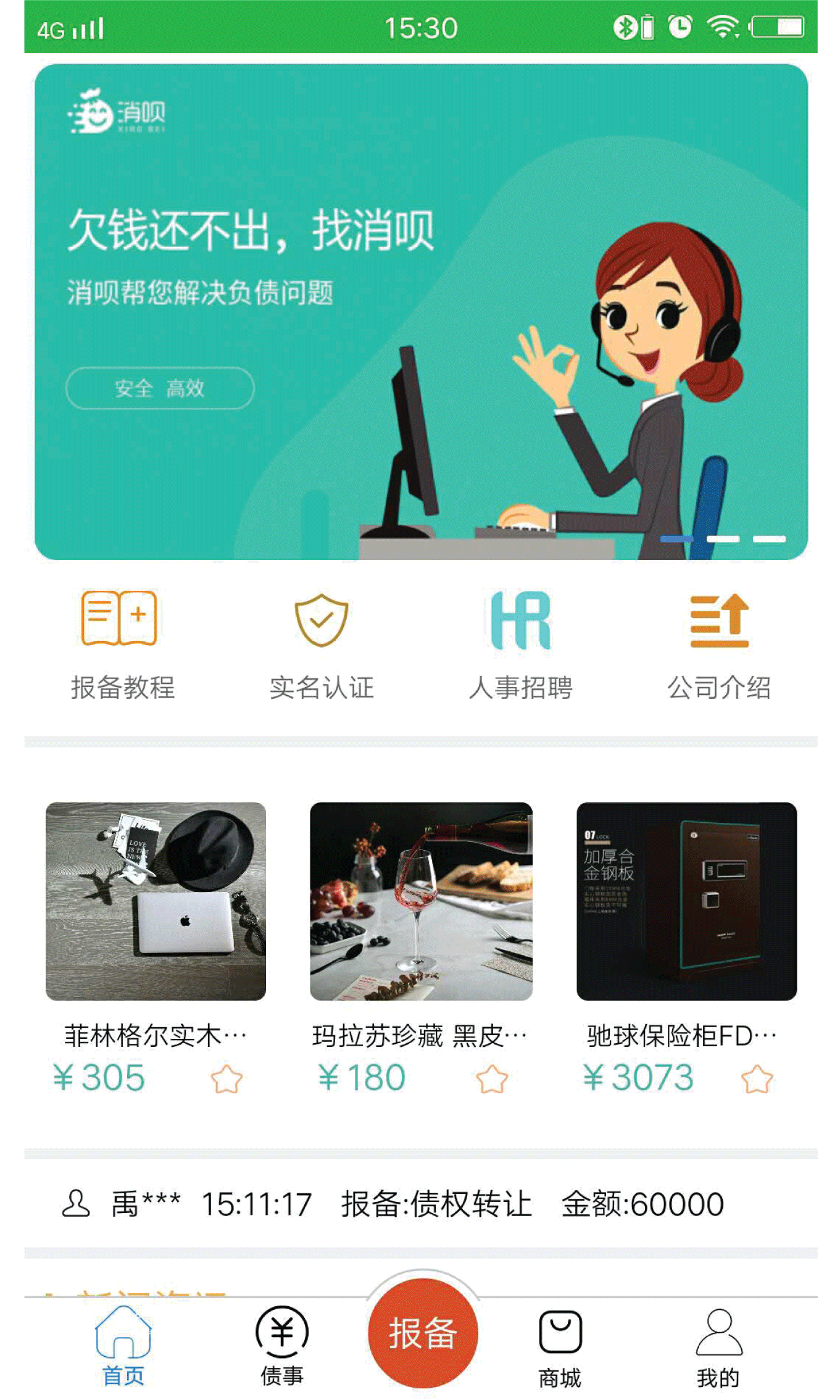Open 实名认证 real-name verification
840x1400 pixels.
coord(322,646)
